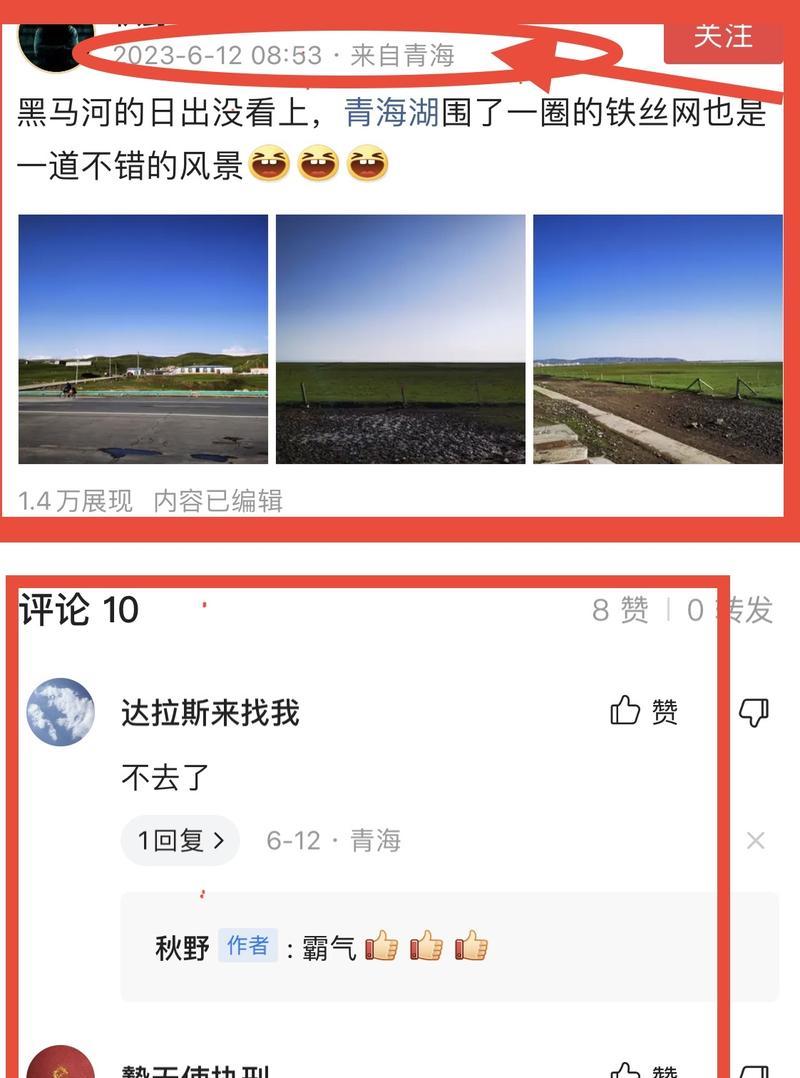Open the author reply from 秋野
This screenshot has width=800, height=1078.
[320, 946]
